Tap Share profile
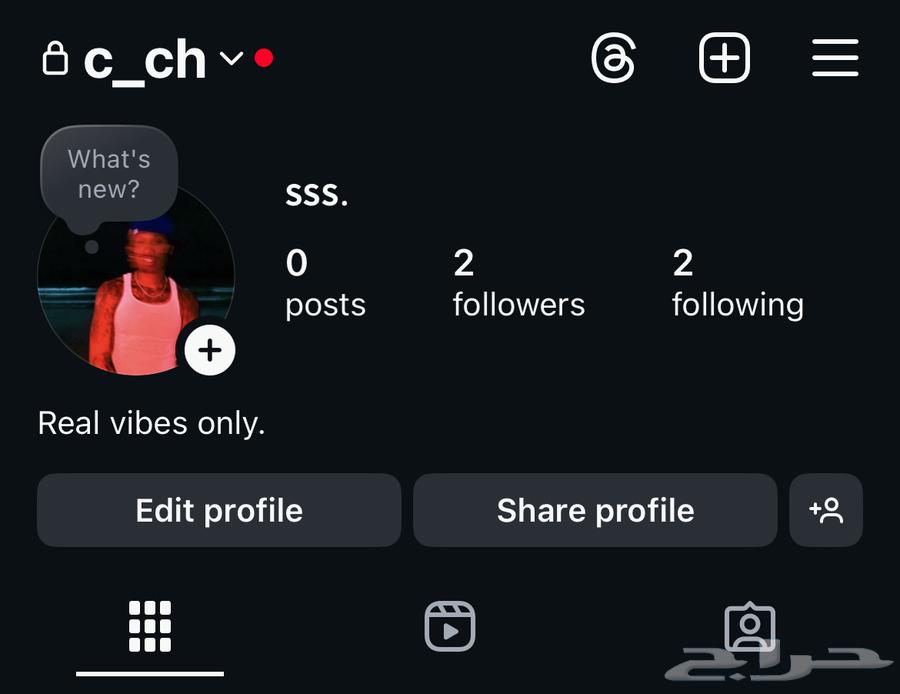900x694 pixels. point(595,510)
